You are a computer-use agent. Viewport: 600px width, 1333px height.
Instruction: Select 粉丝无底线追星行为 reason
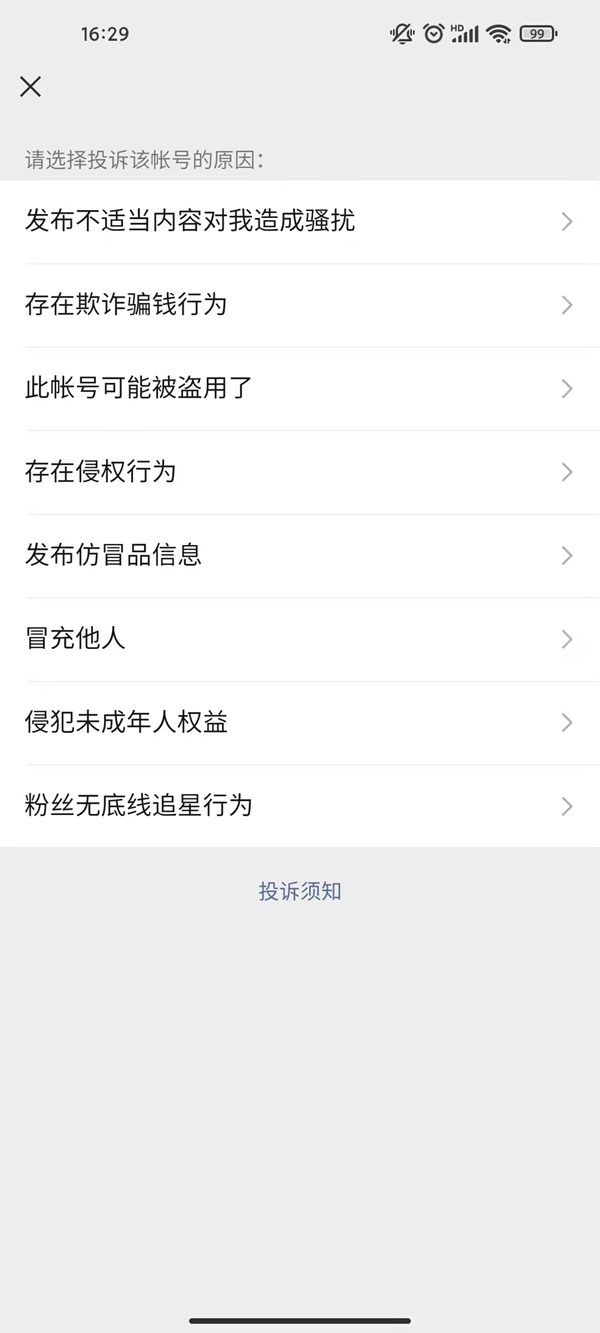(139, 805)
